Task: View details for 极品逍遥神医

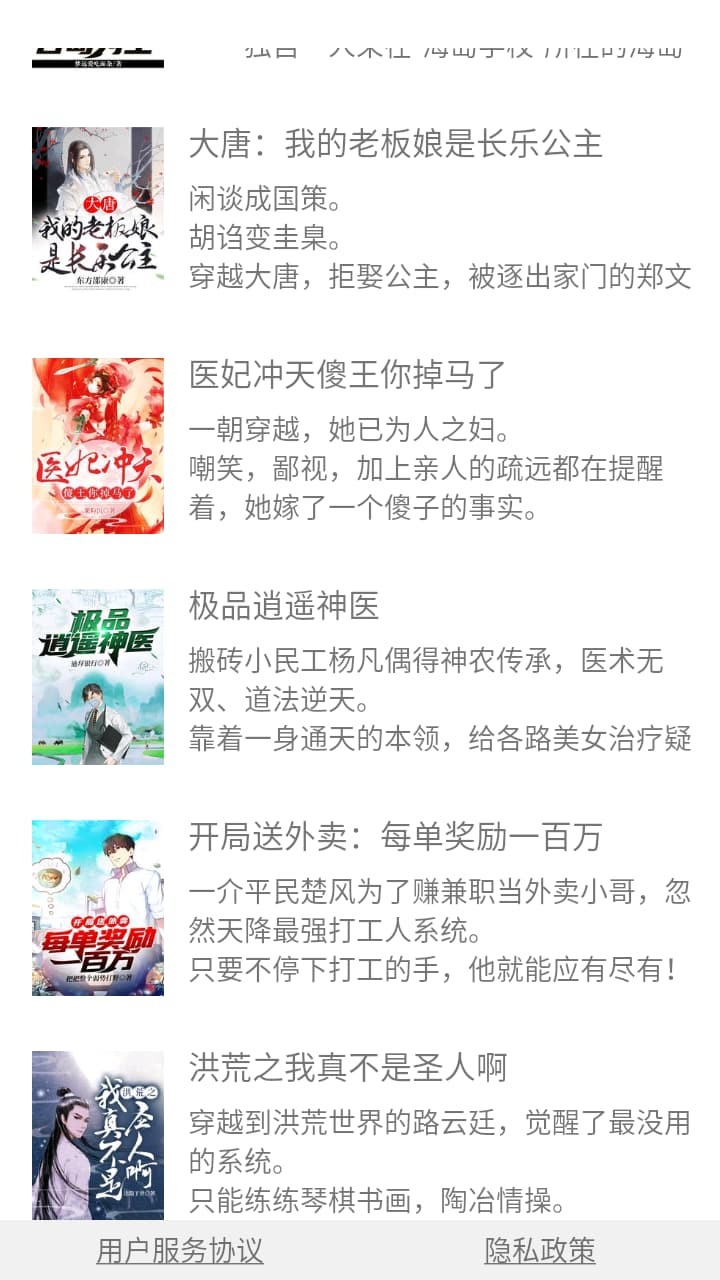Action: point(284,607)
